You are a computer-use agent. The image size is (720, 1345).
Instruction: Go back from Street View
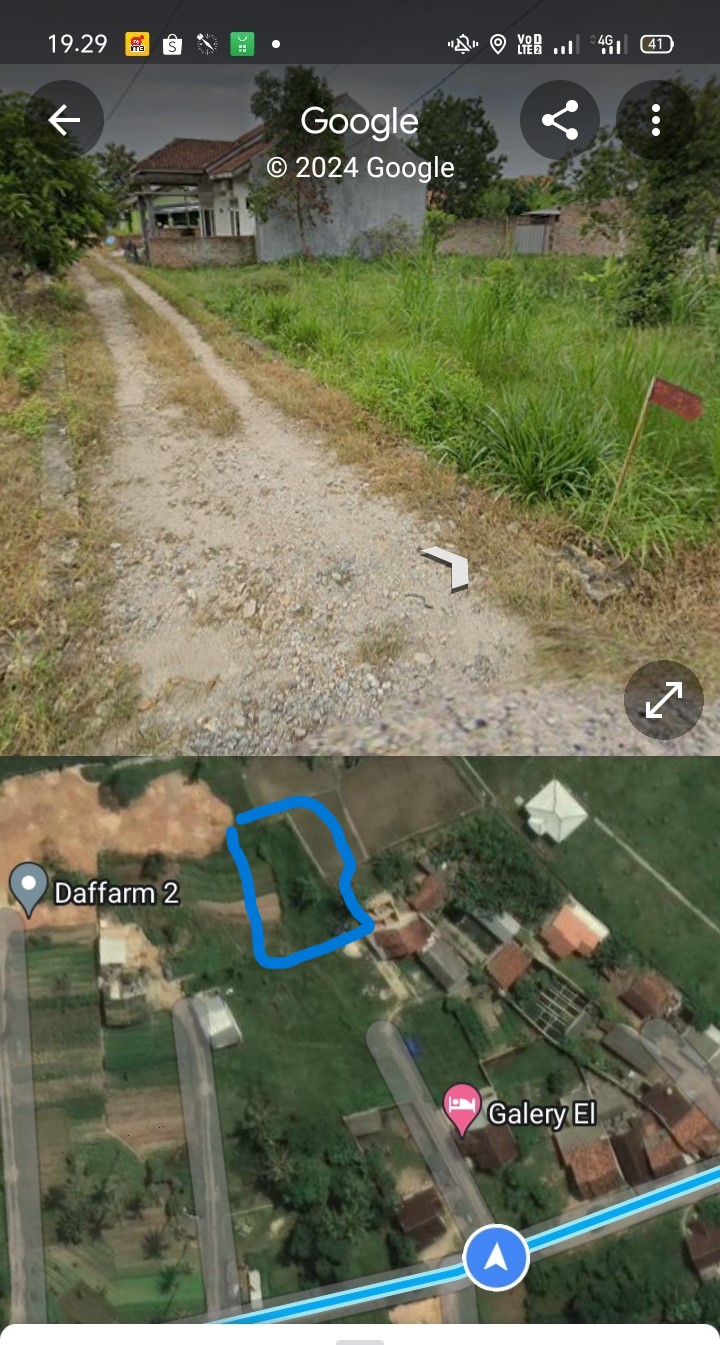pyautogui.click(x=65, y=120)
